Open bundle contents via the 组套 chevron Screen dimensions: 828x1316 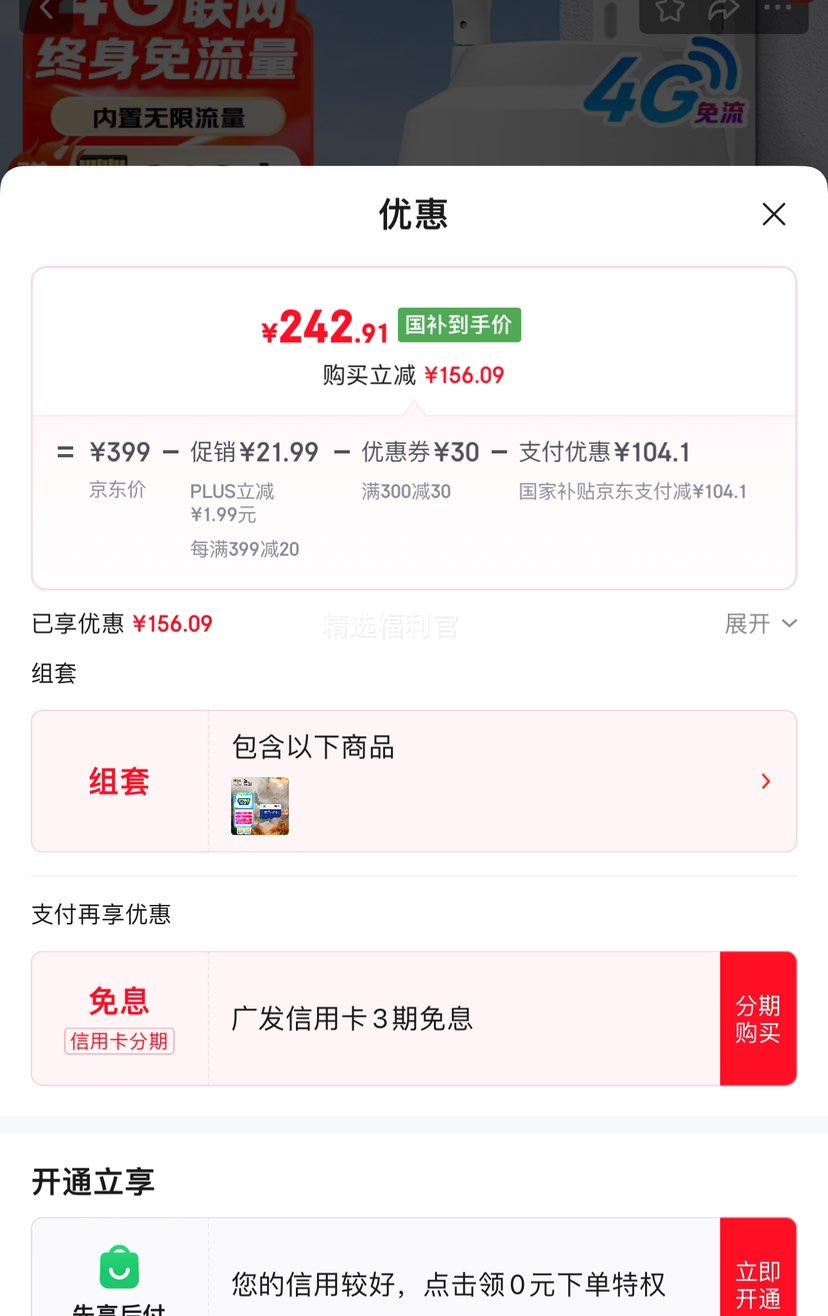(765, 781)
